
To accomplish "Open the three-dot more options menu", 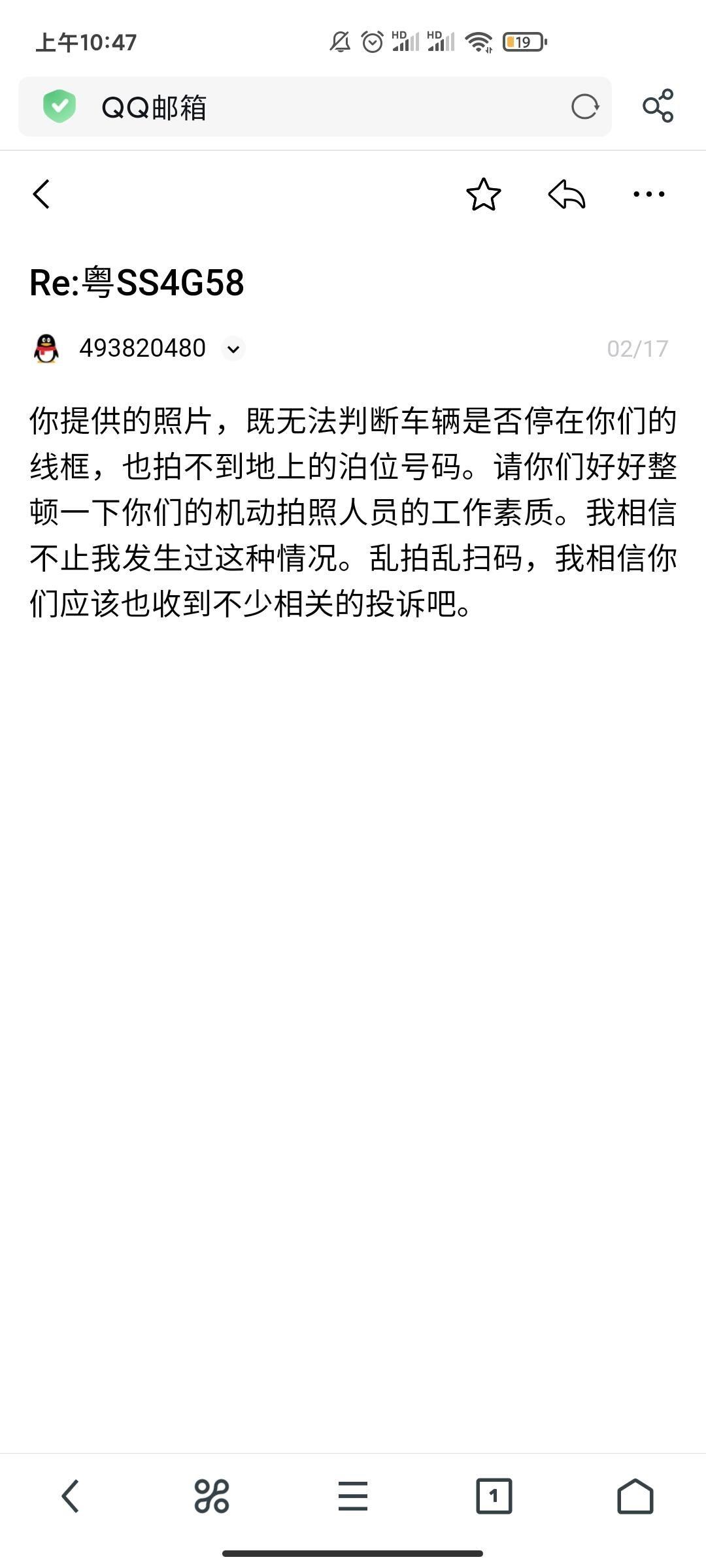I will click(x=649, y=194).
